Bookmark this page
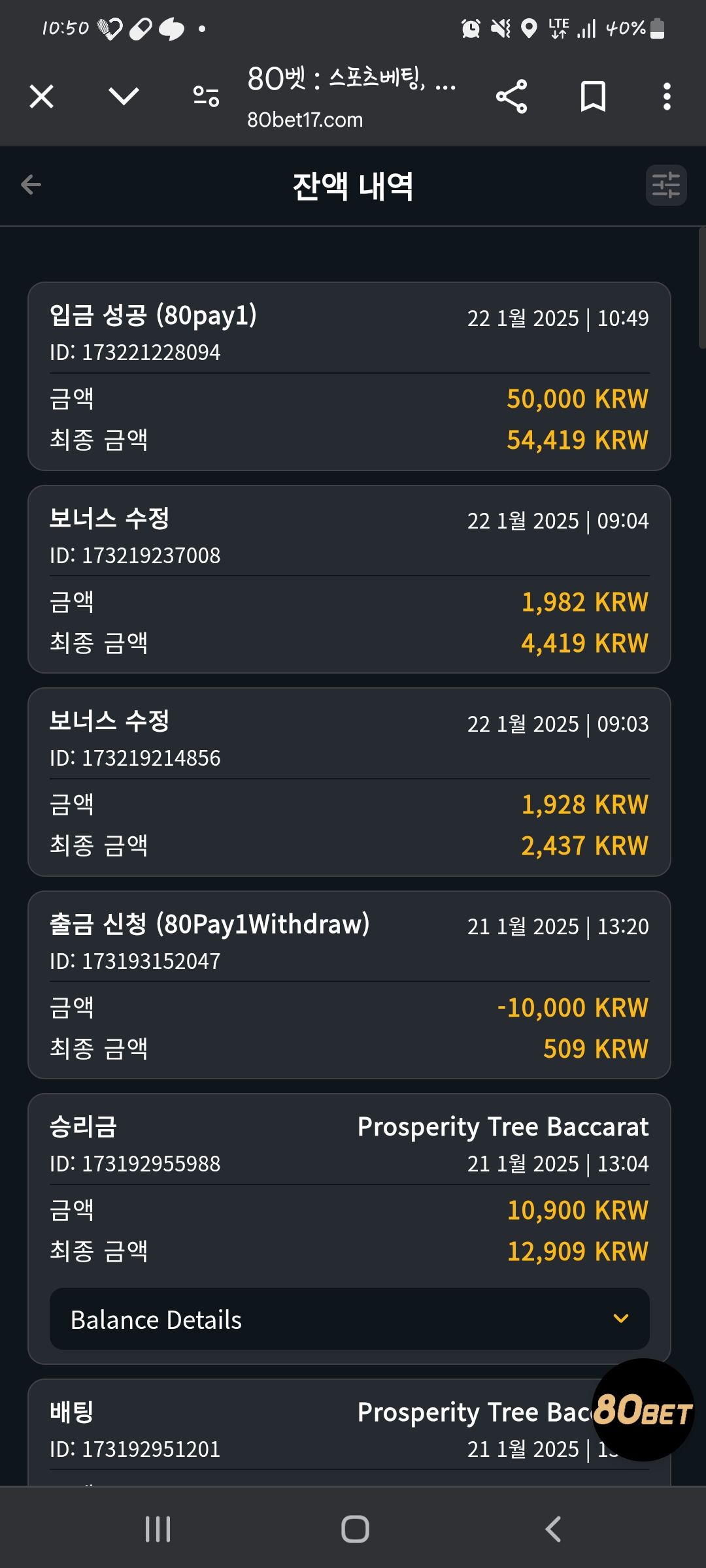Viewport: 706px width, 1568px height. click(x=593, y=97)
